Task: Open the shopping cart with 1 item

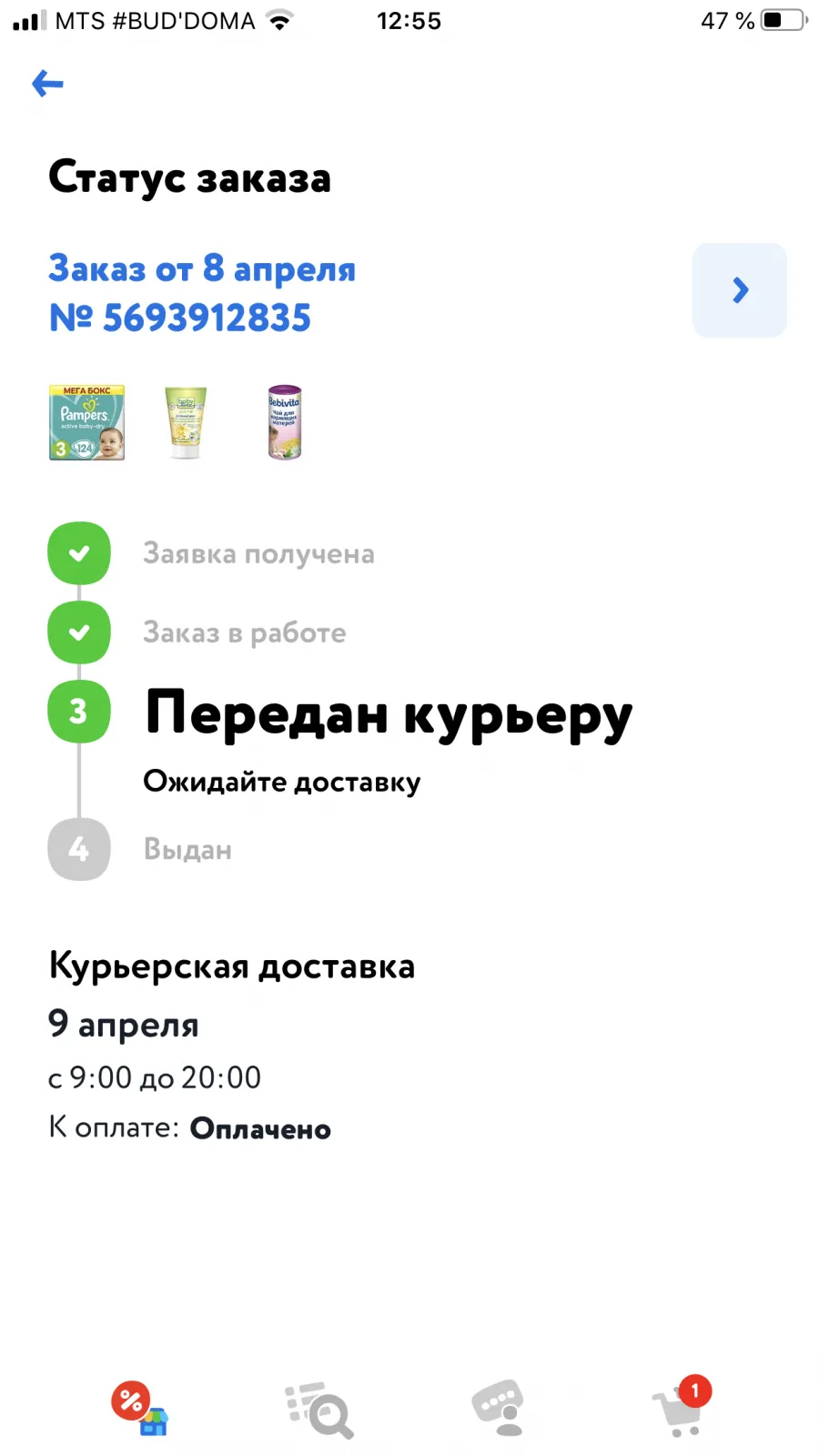Action: click(x=682, y=1407)
